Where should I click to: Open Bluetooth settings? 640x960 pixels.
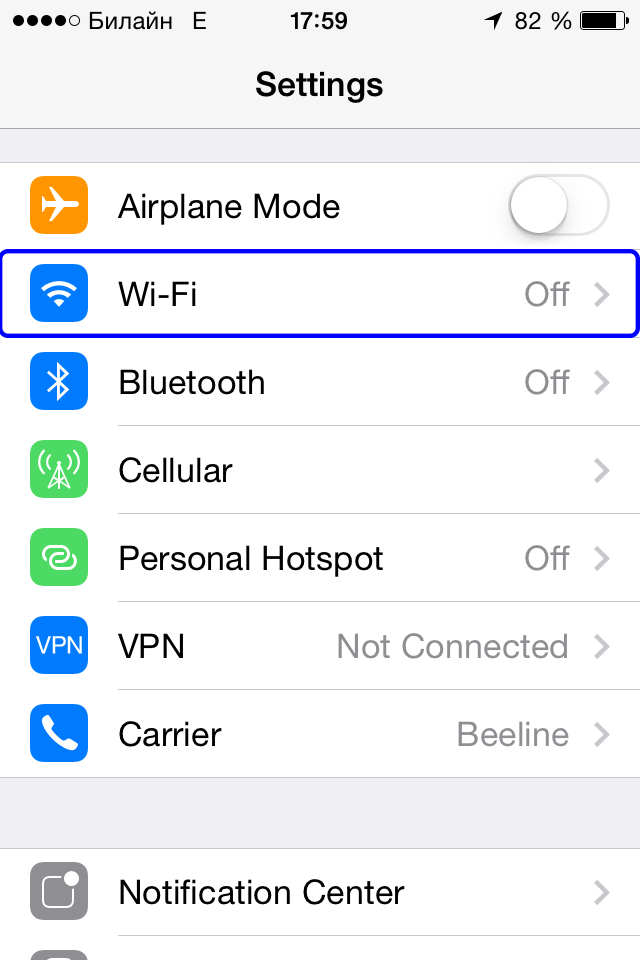pyautogui.click(x=320, y=382)
